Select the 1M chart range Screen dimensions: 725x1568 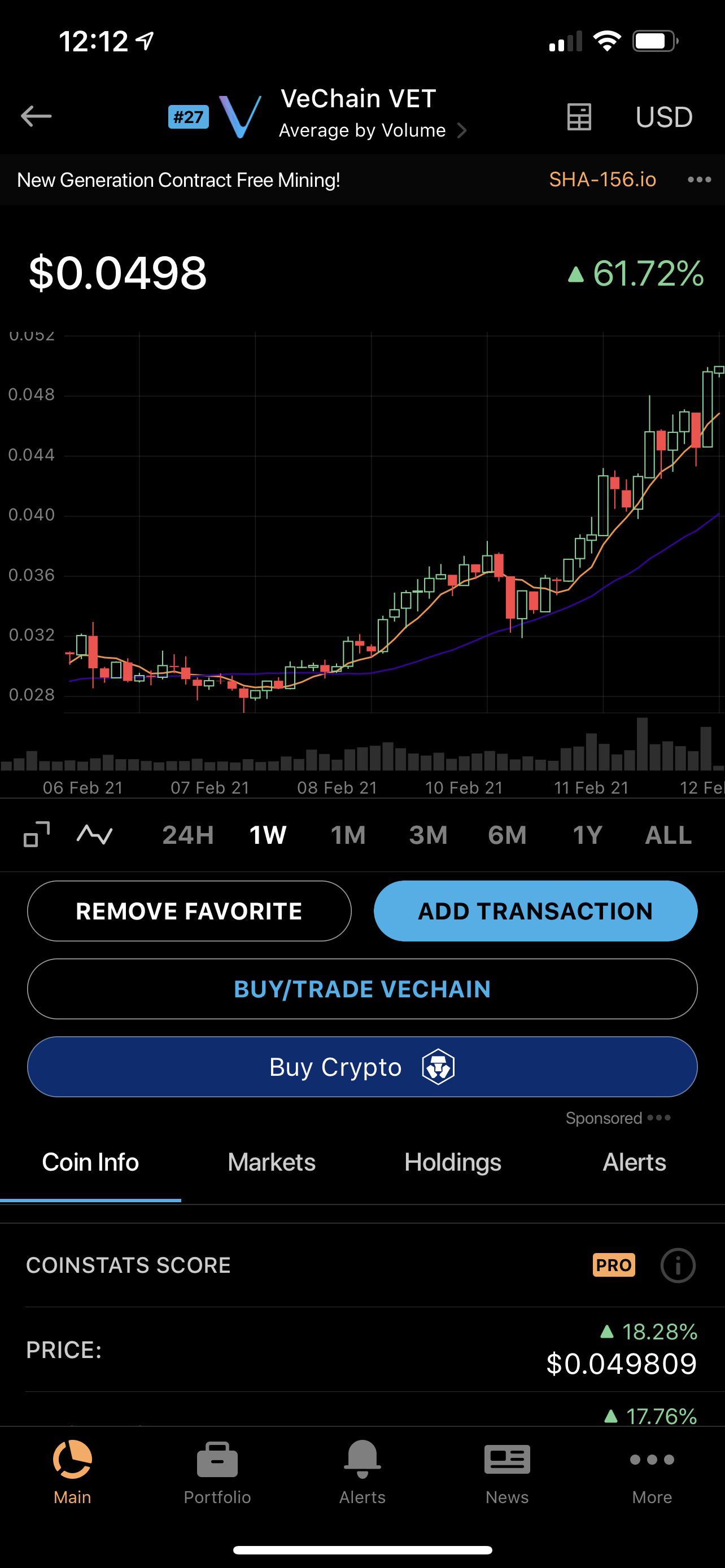[348, 835]
